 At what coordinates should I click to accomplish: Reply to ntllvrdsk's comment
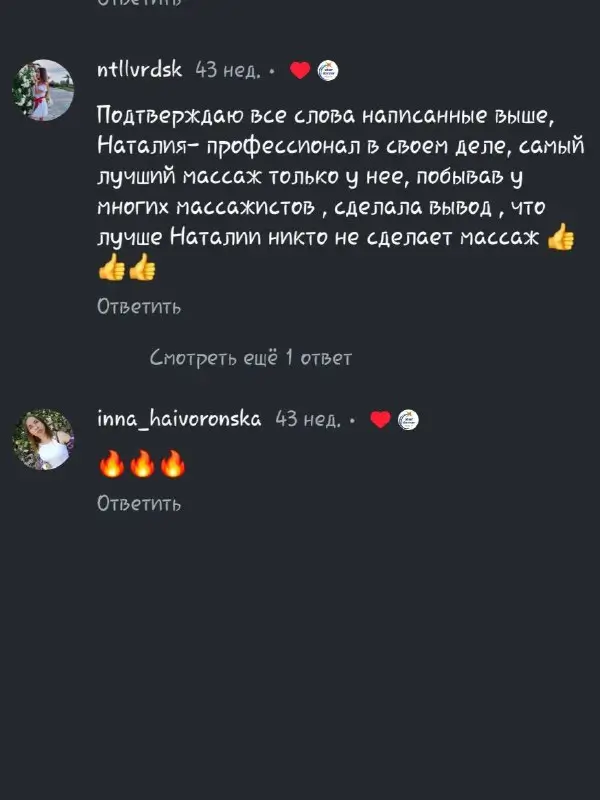(139, 306)
